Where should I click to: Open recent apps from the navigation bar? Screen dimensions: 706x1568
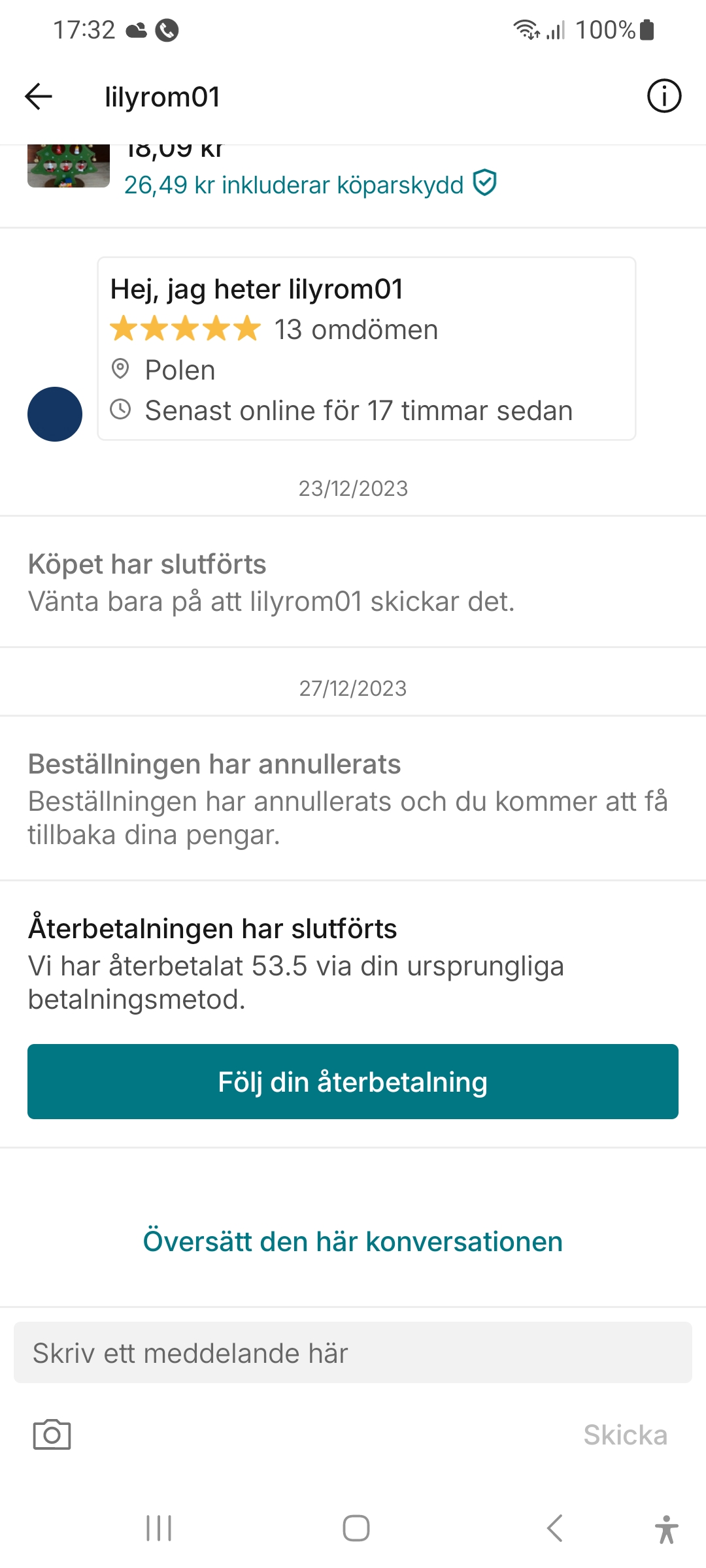pos(159,1528)
